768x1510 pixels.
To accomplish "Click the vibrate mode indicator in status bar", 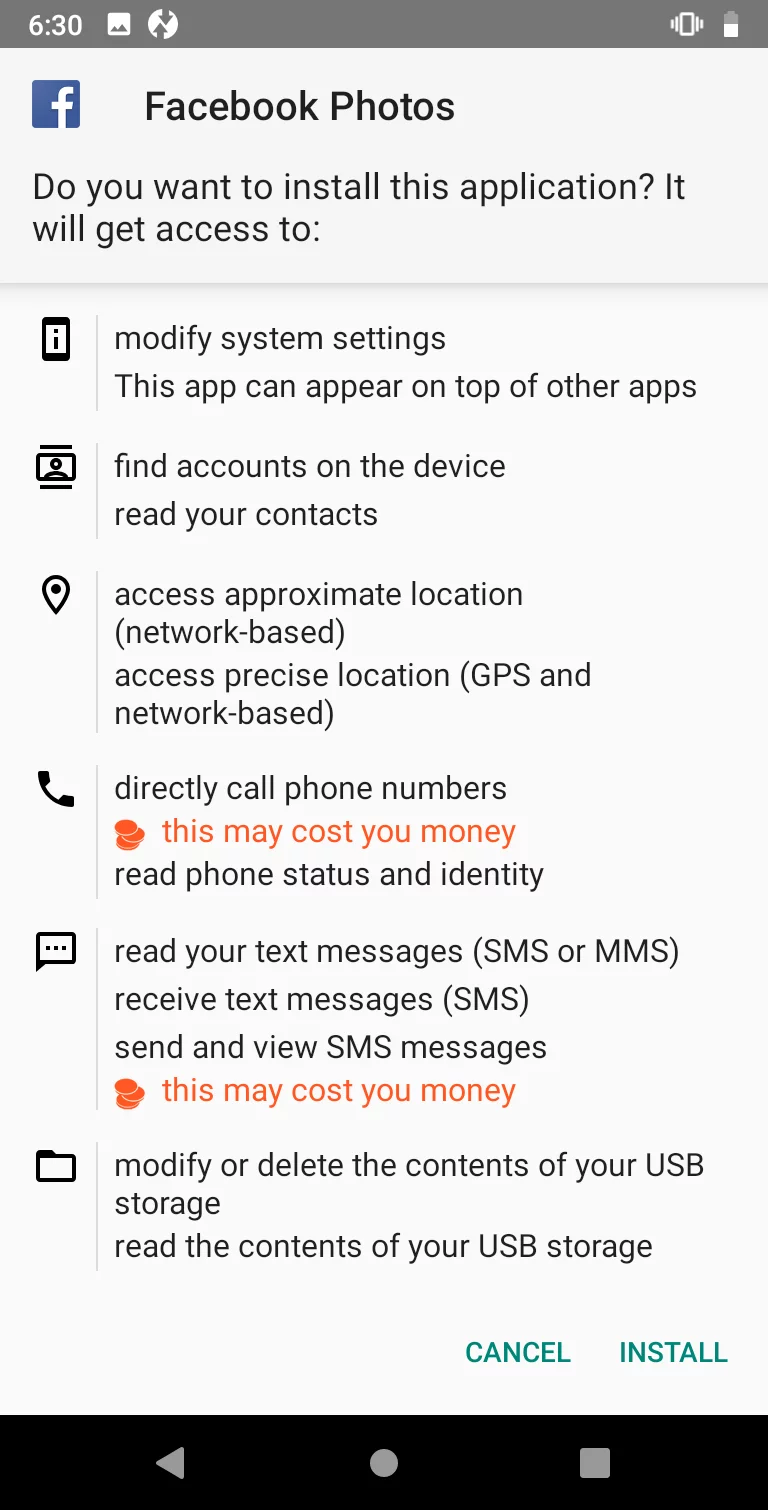I will pos(686,24).
